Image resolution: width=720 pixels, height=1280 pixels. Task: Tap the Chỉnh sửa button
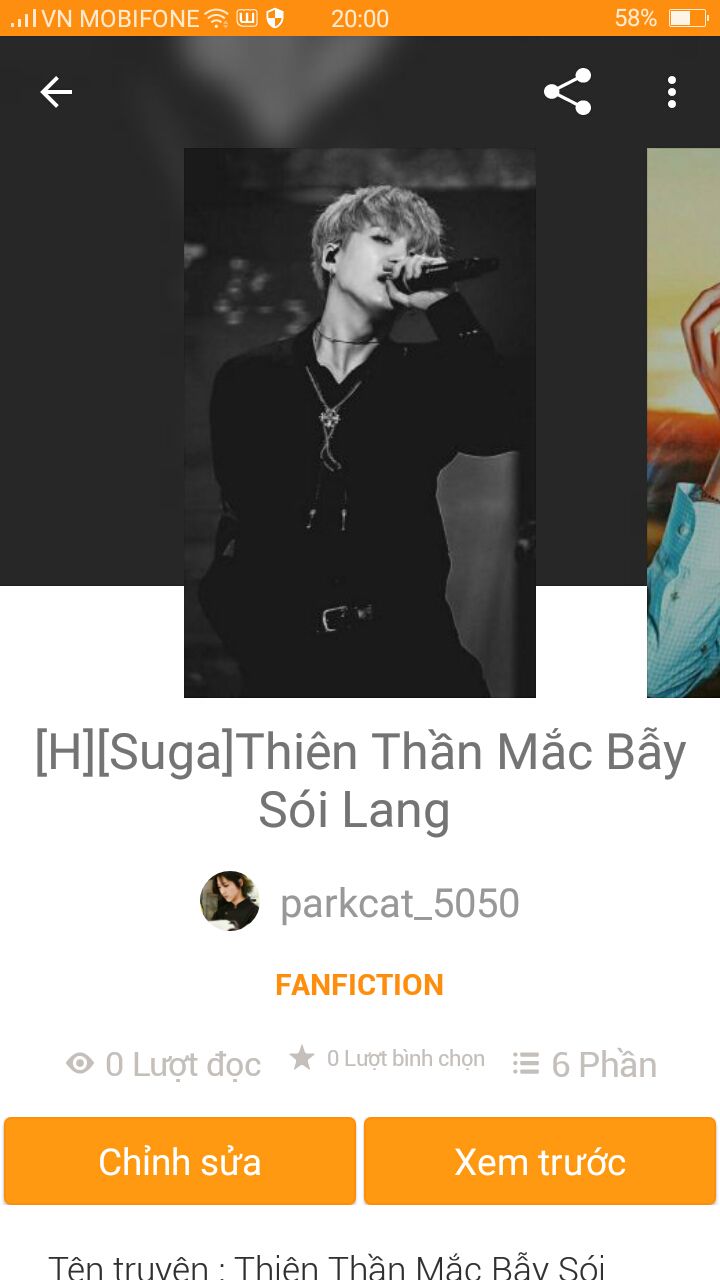click(x=180, y=1161)
